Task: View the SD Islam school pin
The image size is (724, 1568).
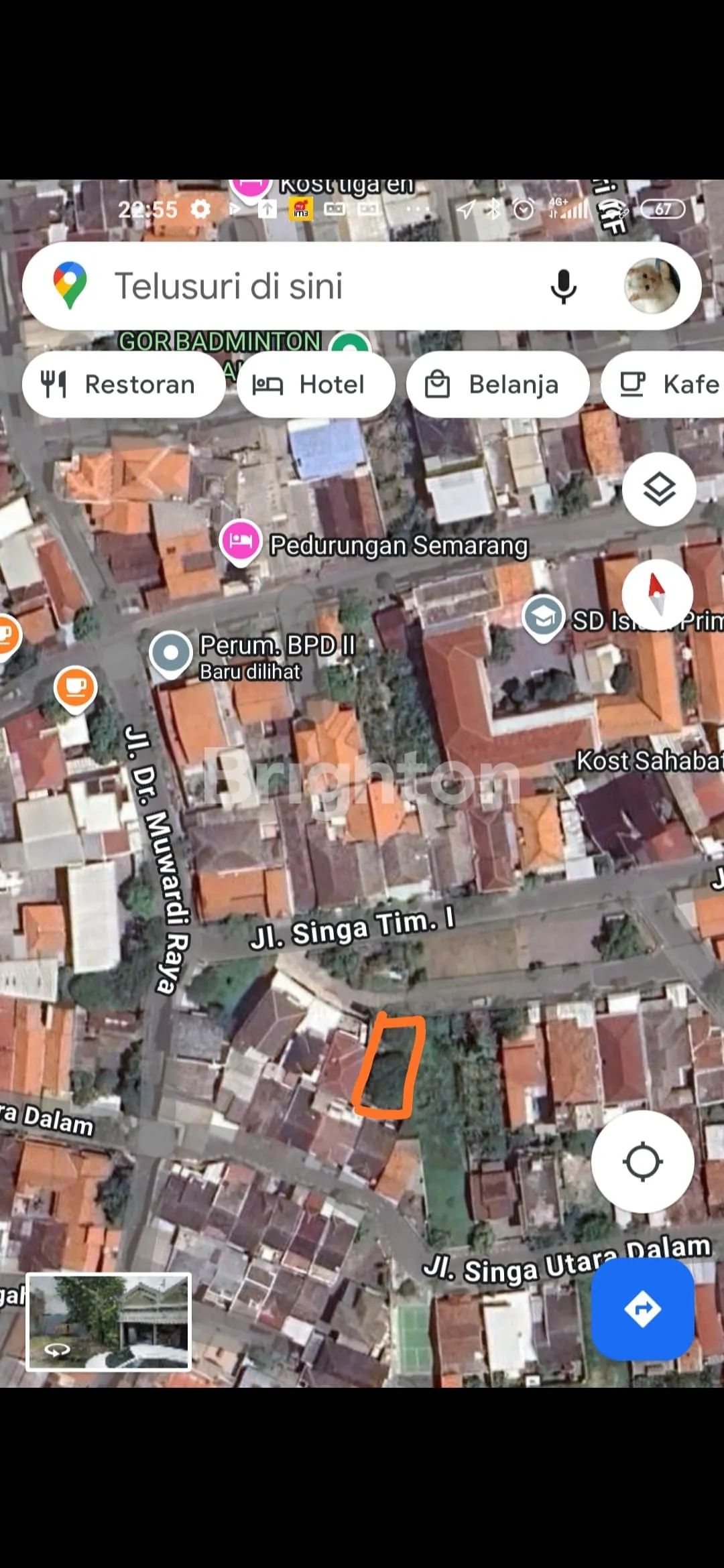Action: 543,616
